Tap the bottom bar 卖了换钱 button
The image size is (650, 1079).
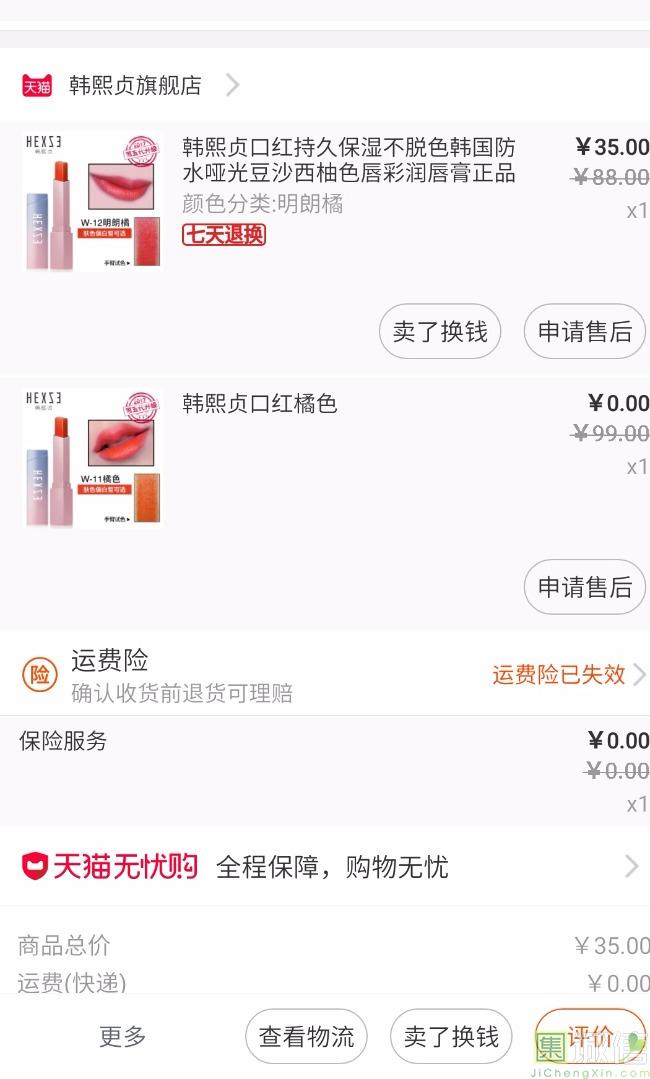click(451, 1036)
